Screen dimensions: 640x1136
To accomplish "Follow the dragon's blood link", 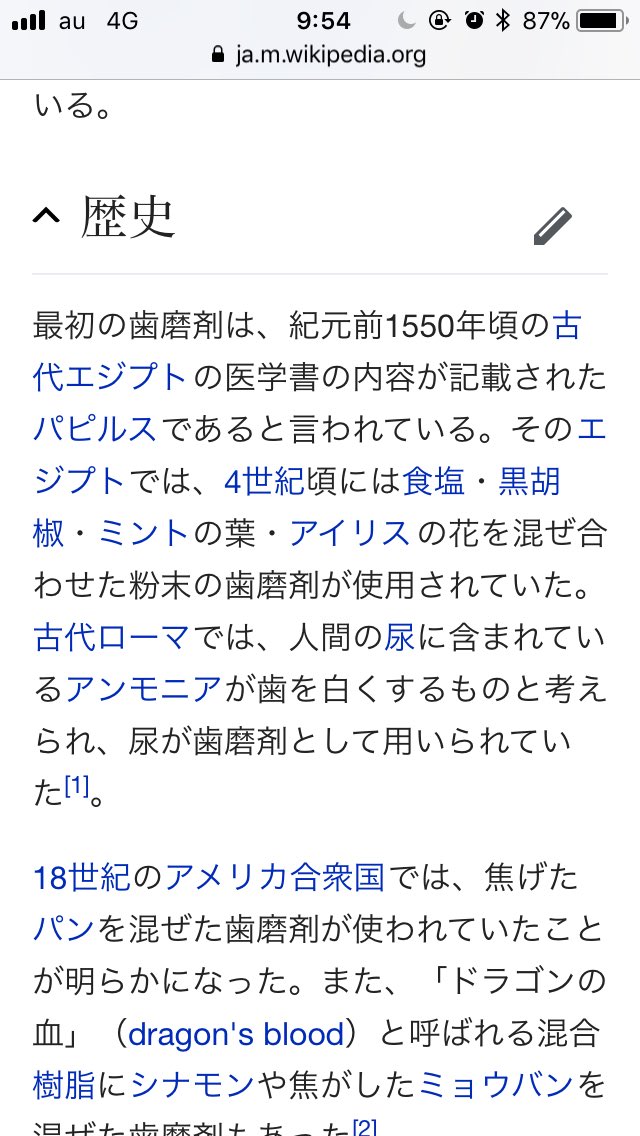I will click(236, 1034).
